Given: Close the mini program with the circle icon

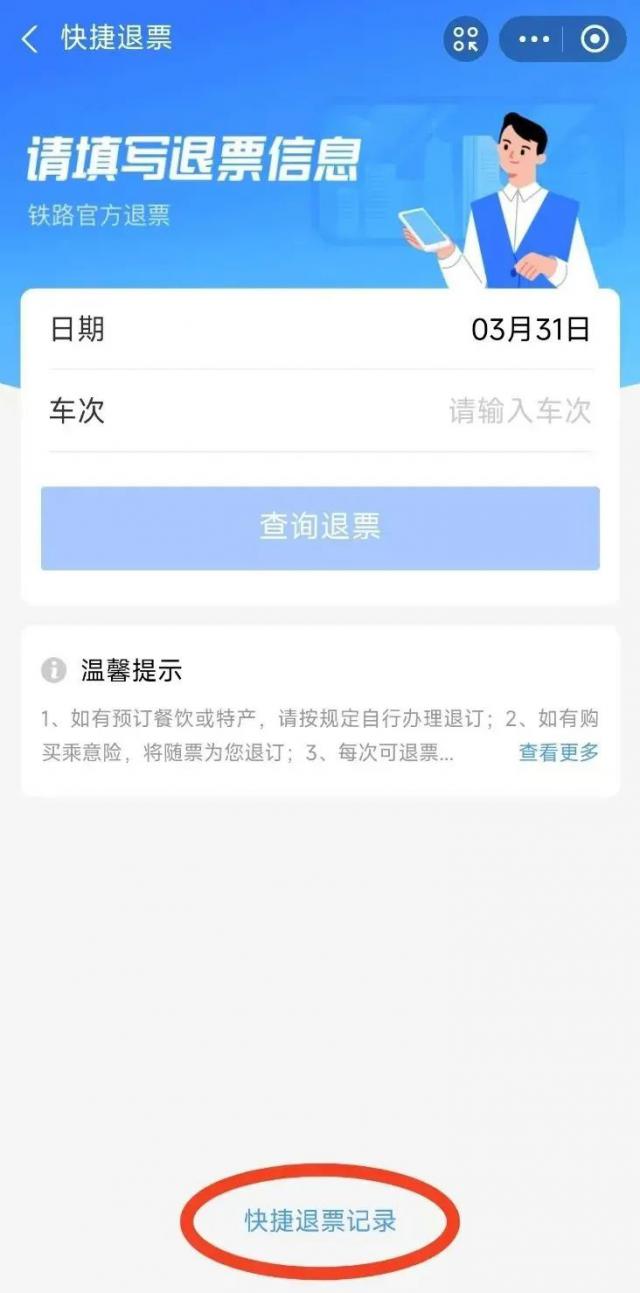Looking at the screenshot, I should point(594,39).
